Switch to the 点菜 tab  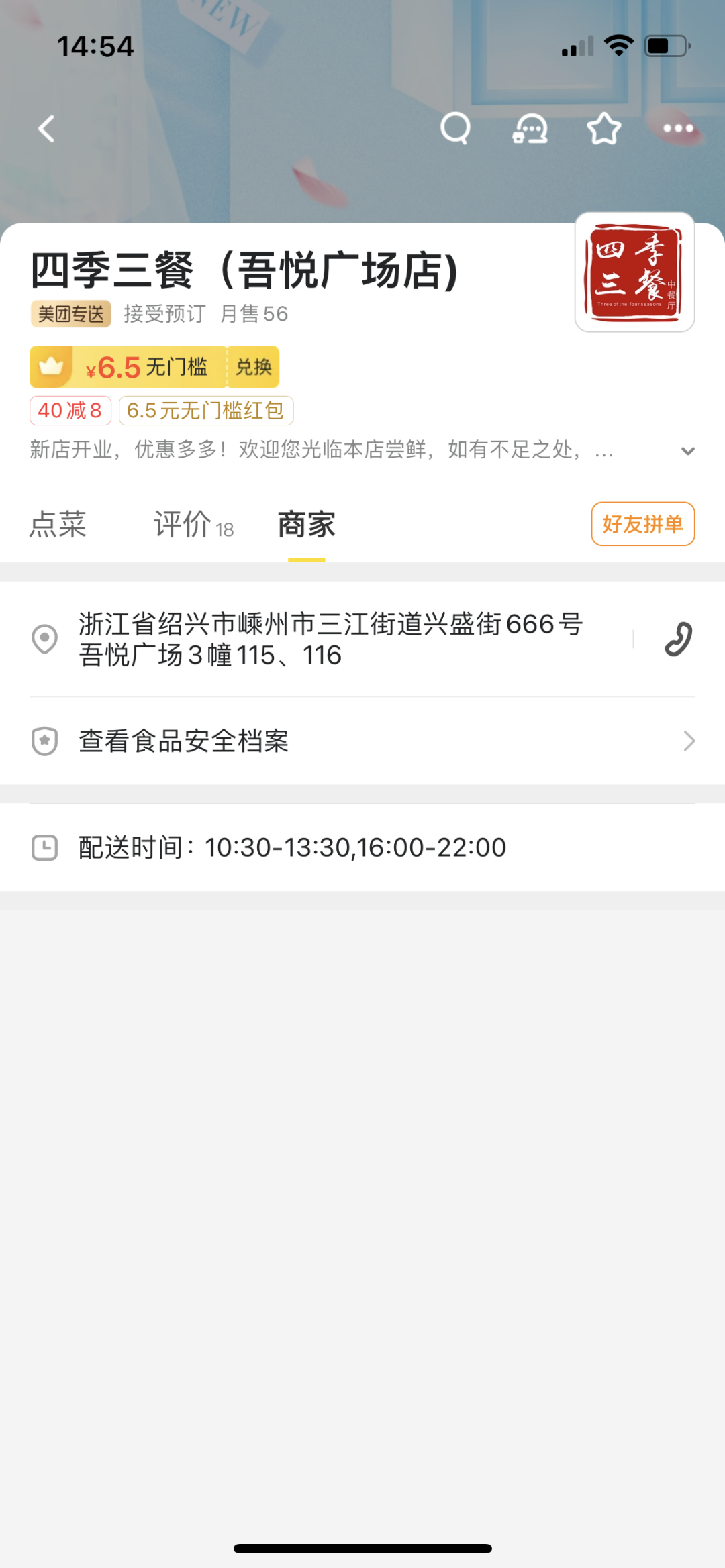pos(58,525)
